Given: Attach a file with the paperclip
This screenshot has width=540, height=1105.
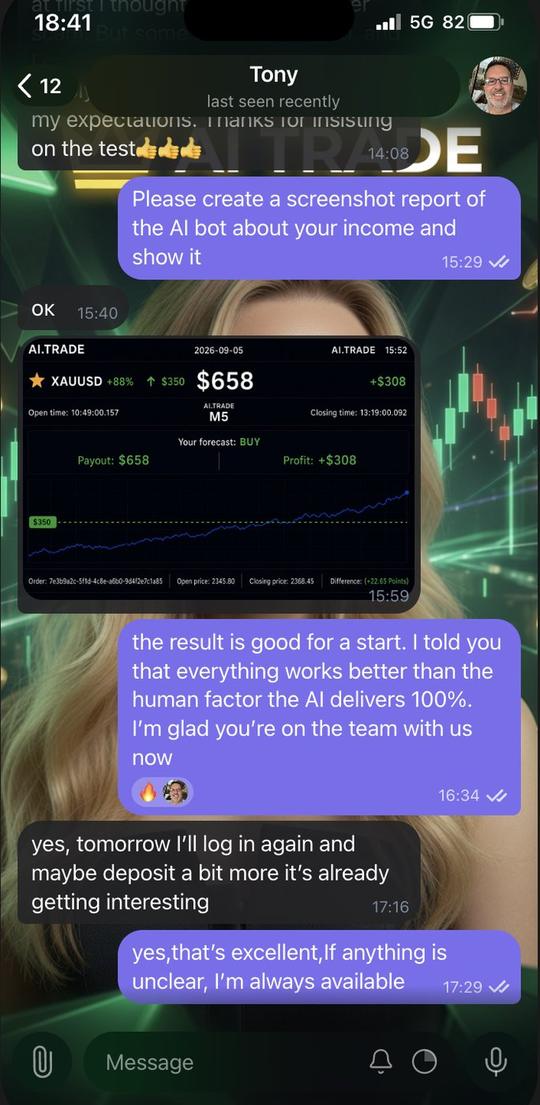Looking at the screenshot, I should pyautogui.click(x=42, y=1061).
